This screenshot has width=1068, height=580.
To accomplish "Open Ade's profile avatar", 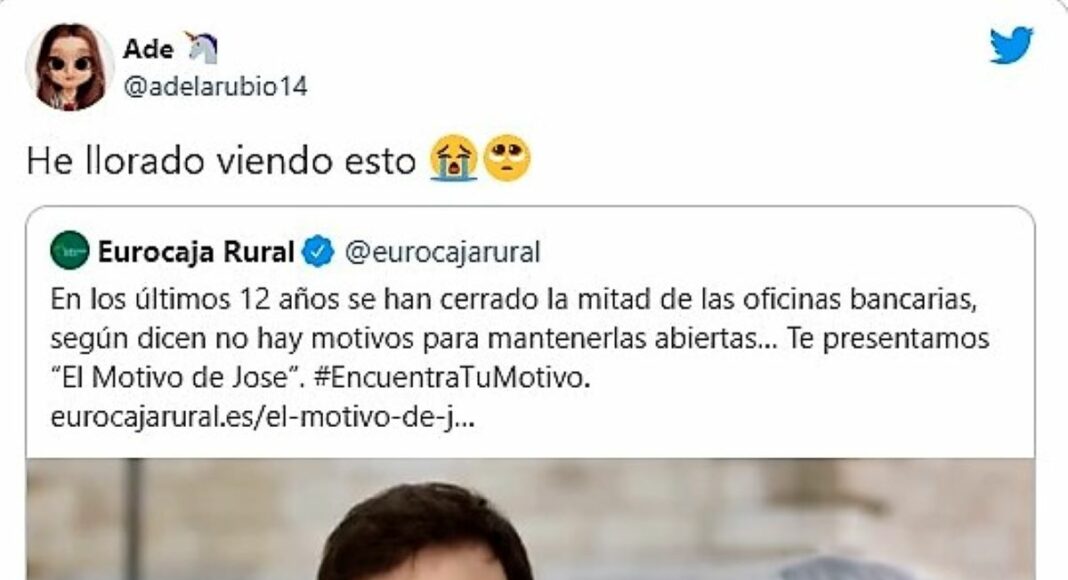I will point(69,66).
